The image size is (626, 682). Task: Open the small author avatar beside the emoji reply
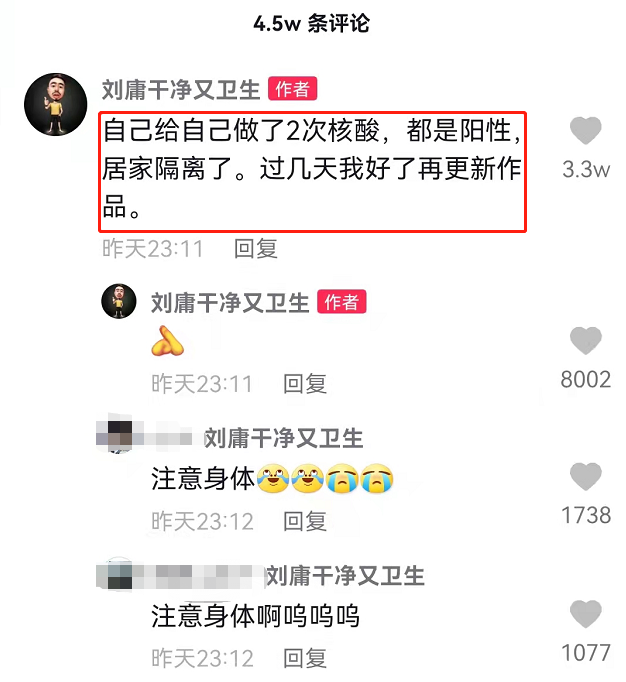coord(119,301)
